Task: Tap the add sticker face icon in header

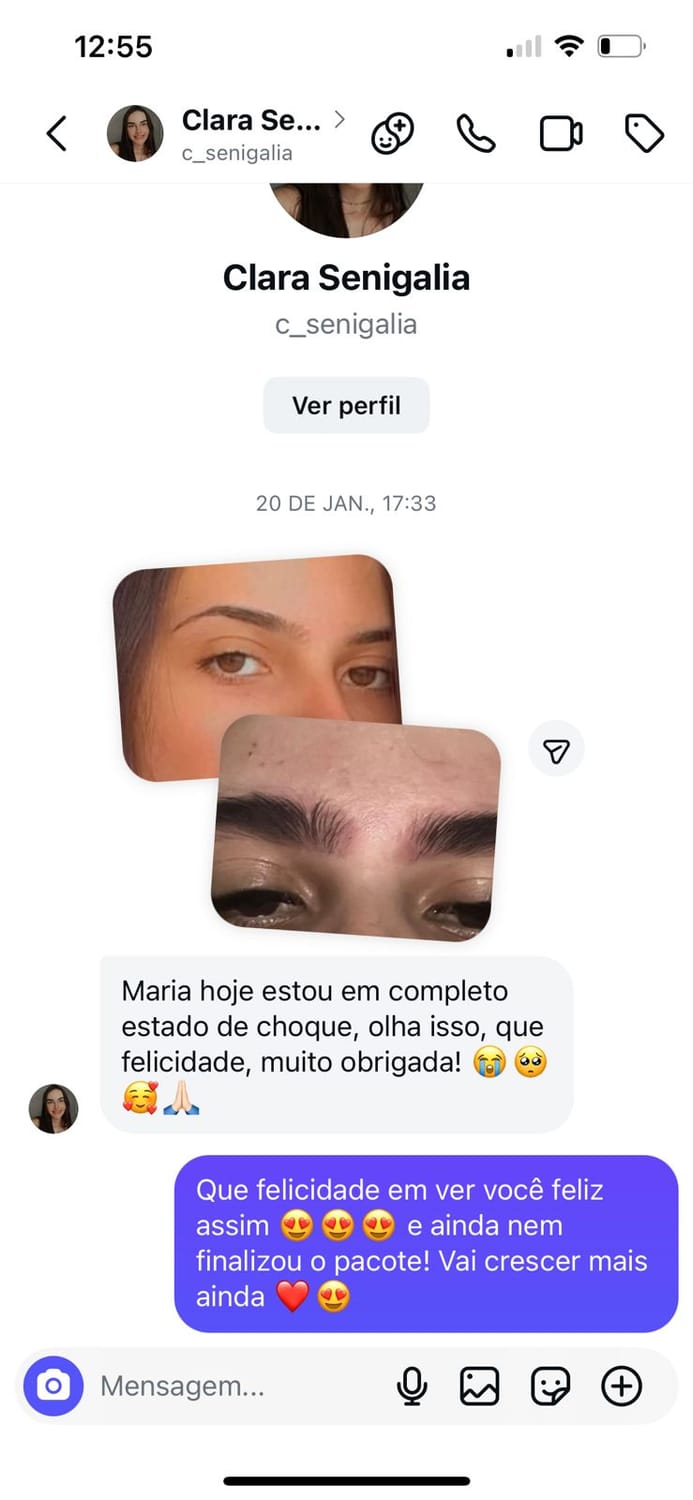Action: click(392, 133)
